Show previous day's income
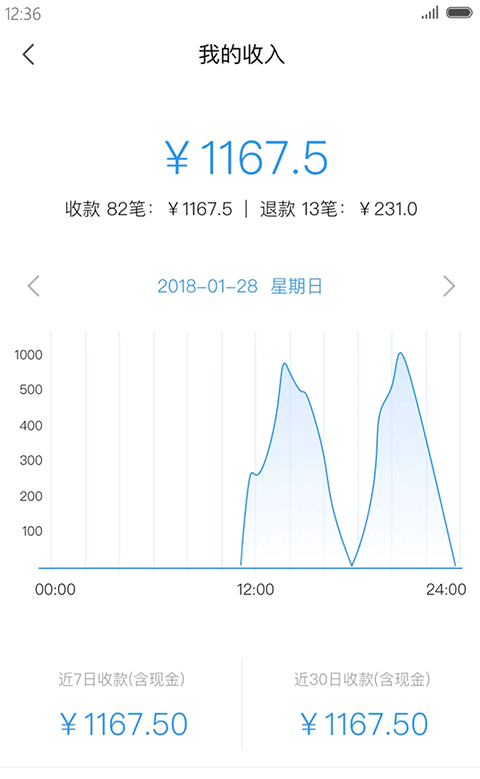This screenshot has width=480, height=779. 34,286
